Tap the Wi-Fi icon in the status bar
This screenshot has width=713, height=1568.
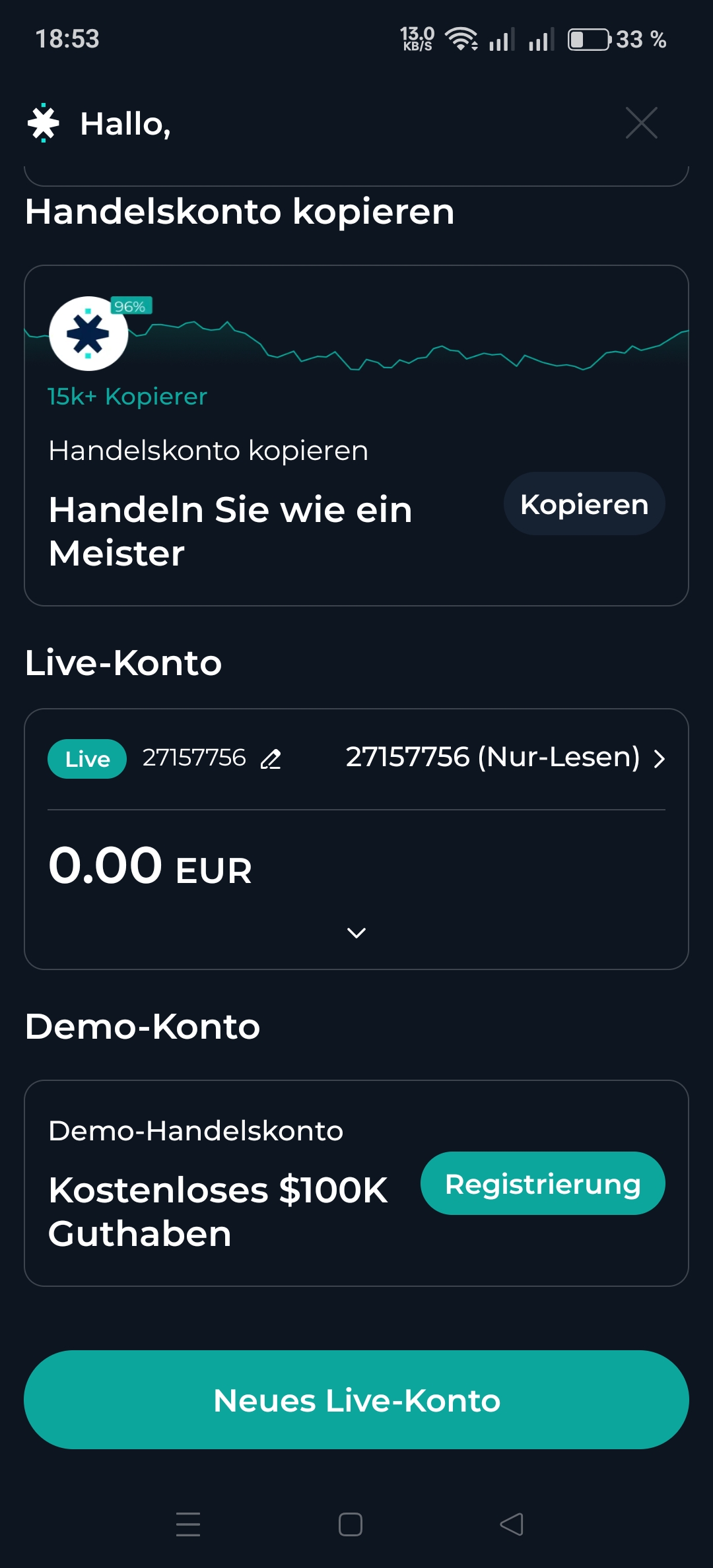[462, 40]
